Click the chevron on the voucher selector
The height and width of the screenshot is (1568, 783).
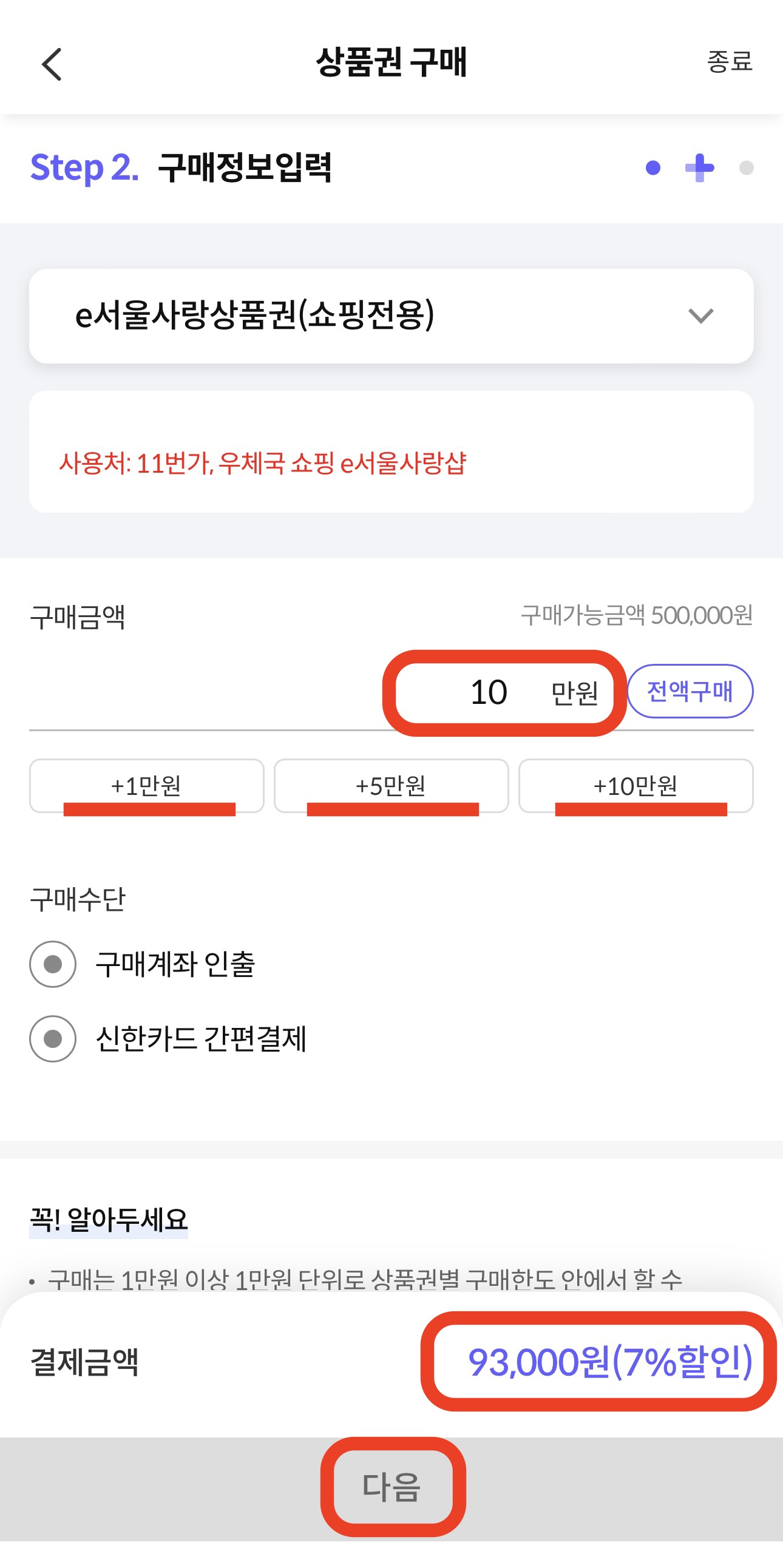coord(701,316)
